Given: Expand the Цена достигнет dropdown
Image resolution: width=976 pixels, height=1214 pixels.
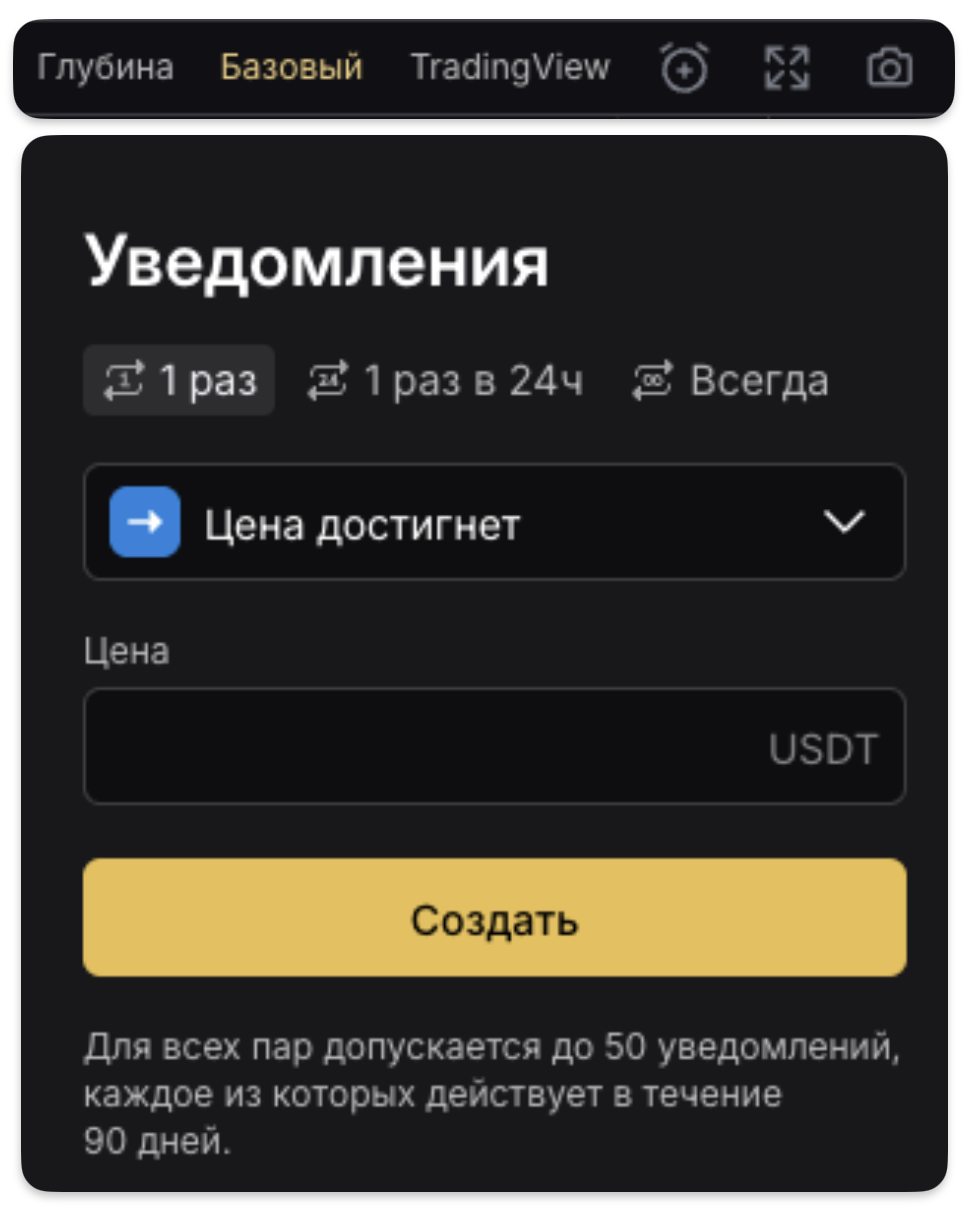Looking at the screenshot, I should pyautogui.click(x=494, y=522).
